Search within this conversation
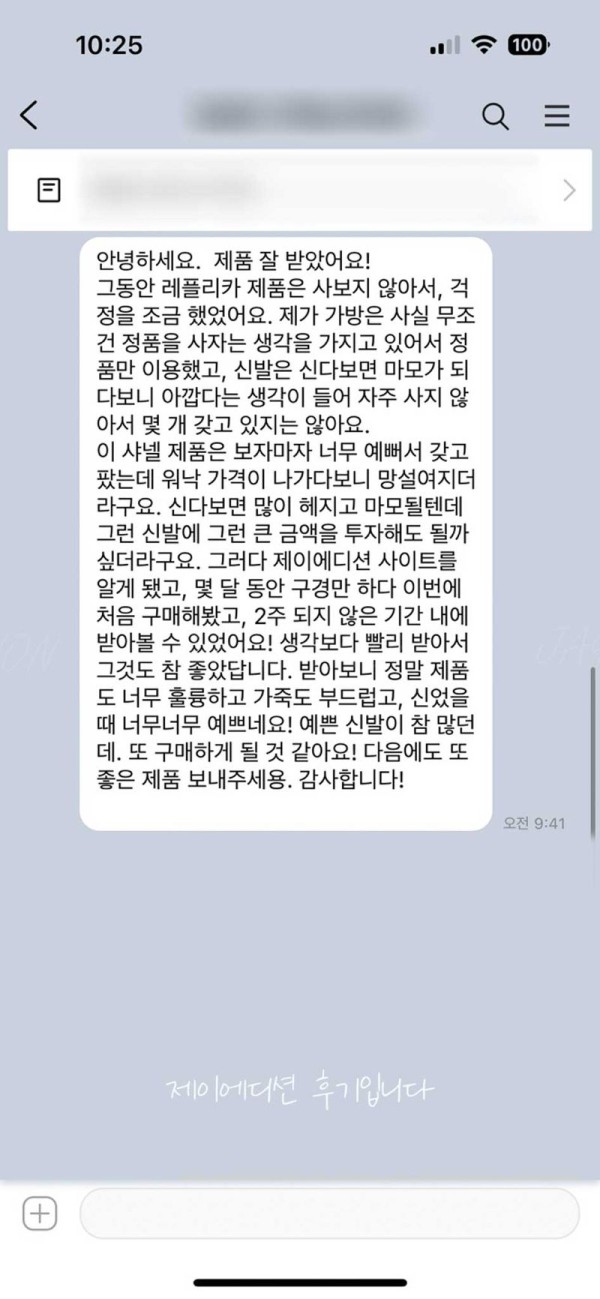The width and height of the screenshot is (600, 1299). click(x=496, y=116)
